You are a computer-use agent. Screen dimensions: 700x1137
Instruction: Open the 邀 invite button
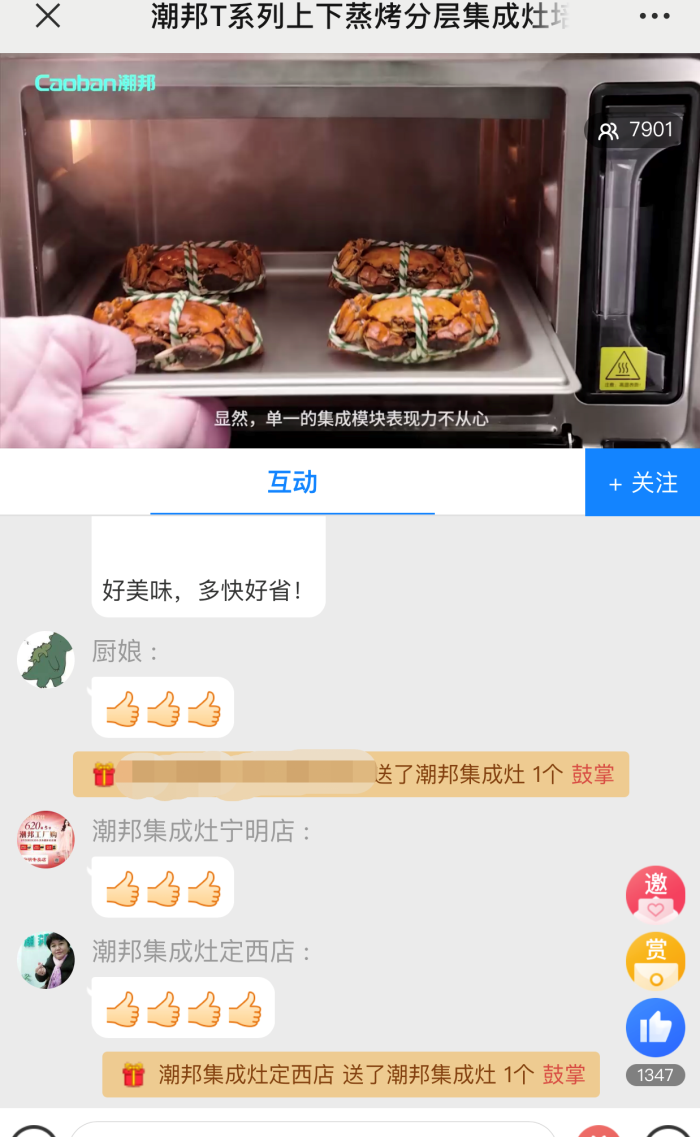655,894
